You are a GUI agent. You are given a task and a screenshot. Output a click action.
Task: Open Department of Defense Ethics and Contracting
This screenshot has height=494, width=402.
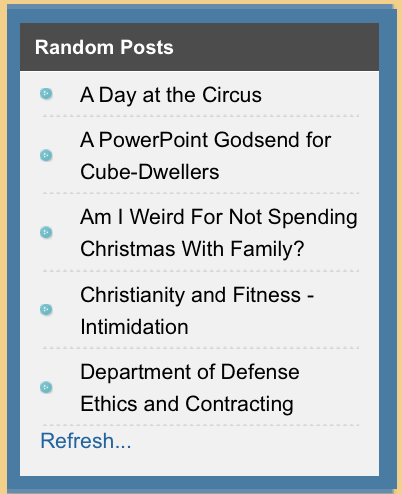point(190,388)
